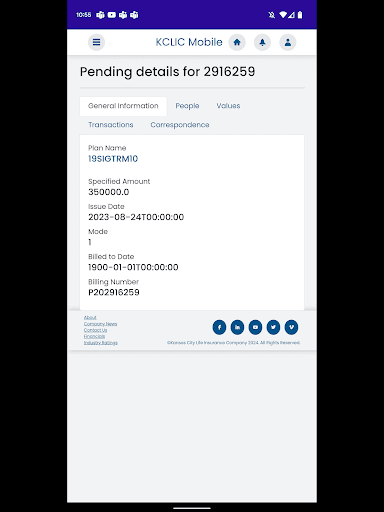Screen dimensions: 384x512
Task: Visit the Twitter page
Action: pyautogui.click(x=273, y=327)
